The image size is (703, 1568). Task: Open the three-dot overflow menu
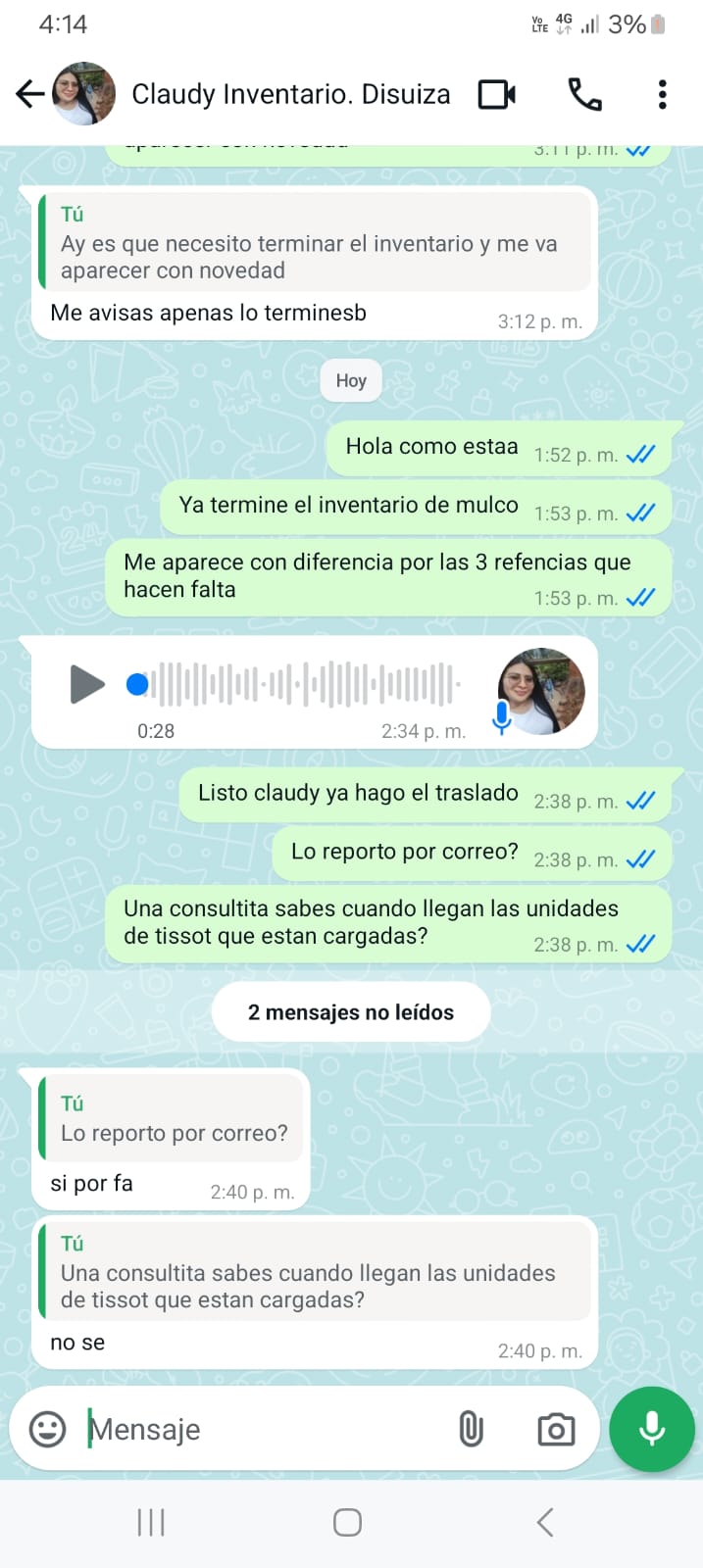pyautogui.click(x=663, y=94)
